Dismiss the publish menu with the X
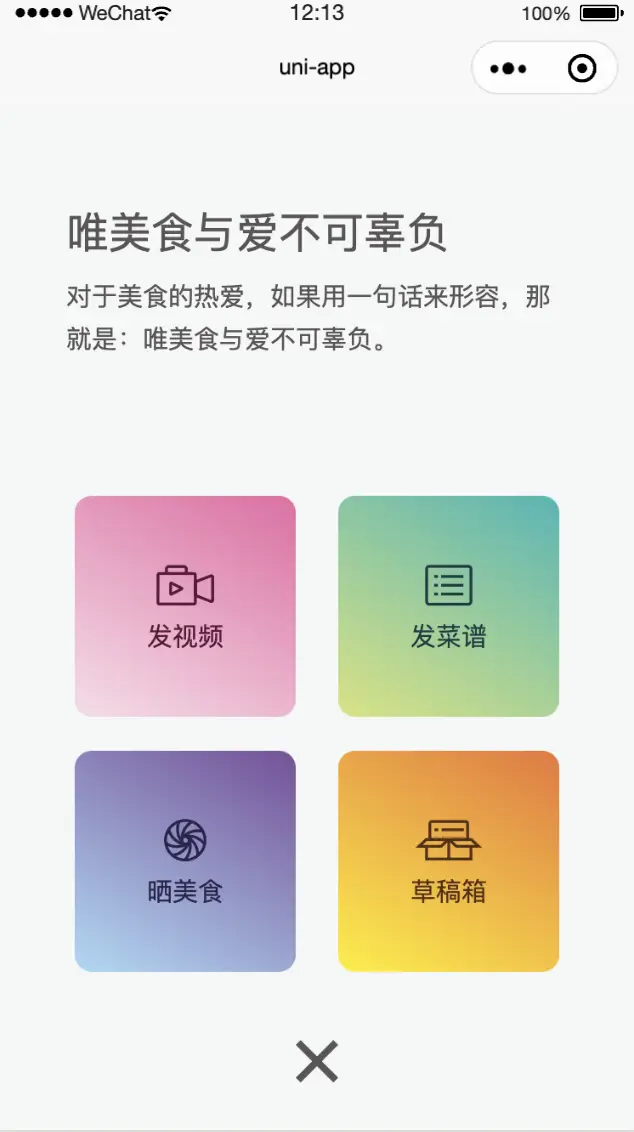The image size is (634, 1132). pyautogui.click(x=317, y=1061)
